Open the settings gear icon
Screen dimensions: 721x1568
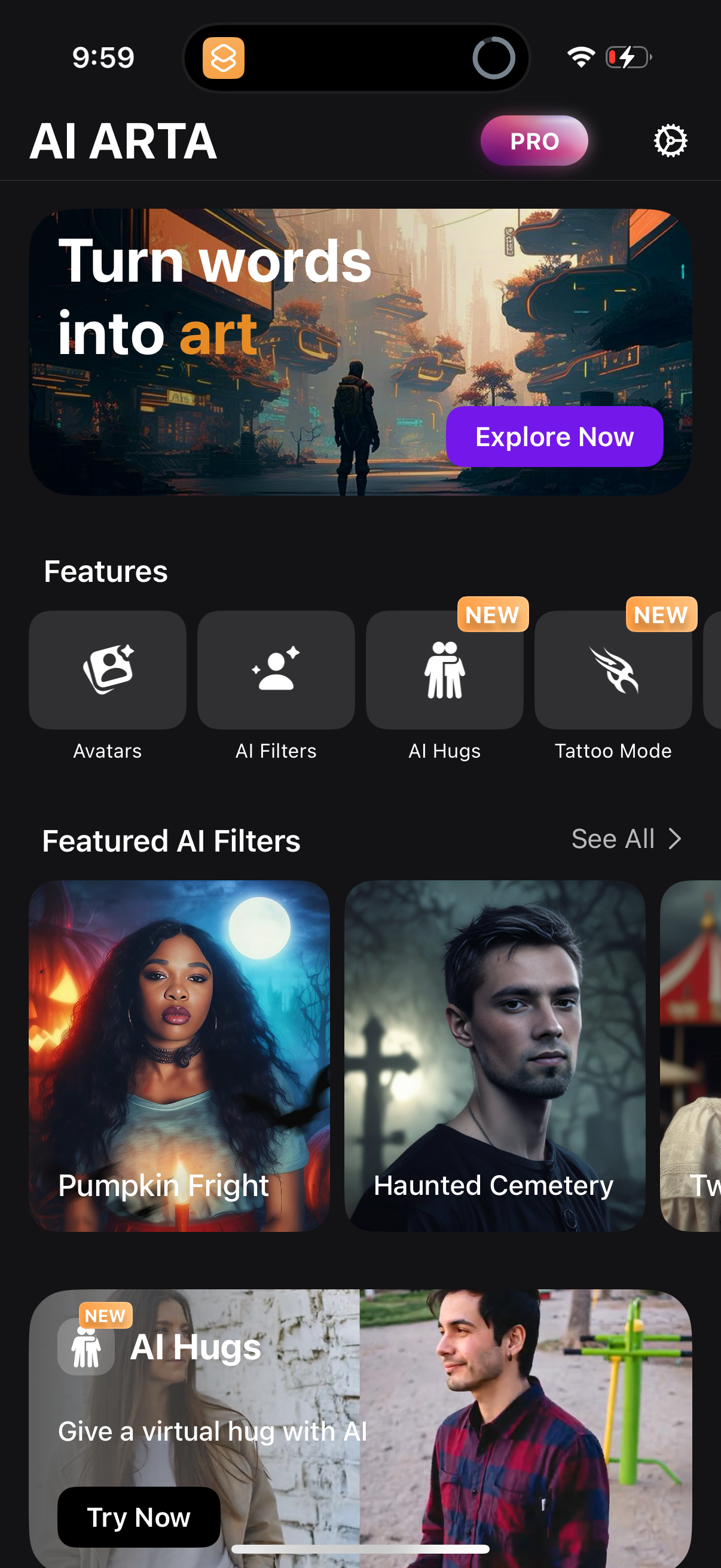[x=670, y=140]
